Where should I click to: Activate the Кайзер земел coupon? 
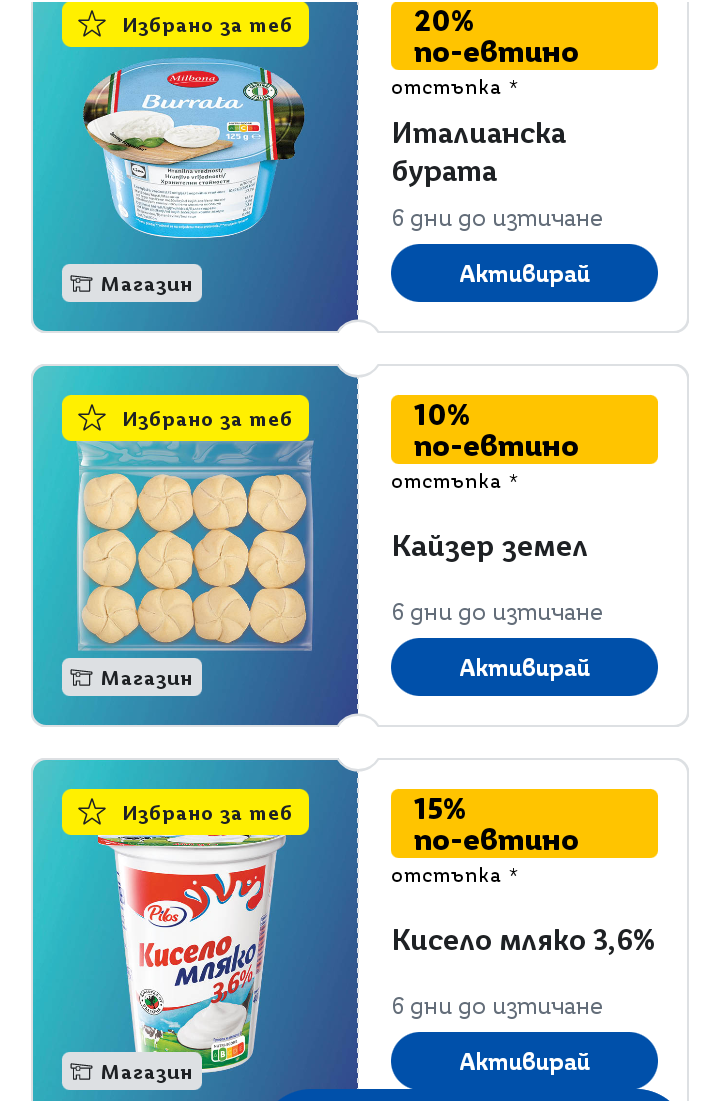click(524, 667)
